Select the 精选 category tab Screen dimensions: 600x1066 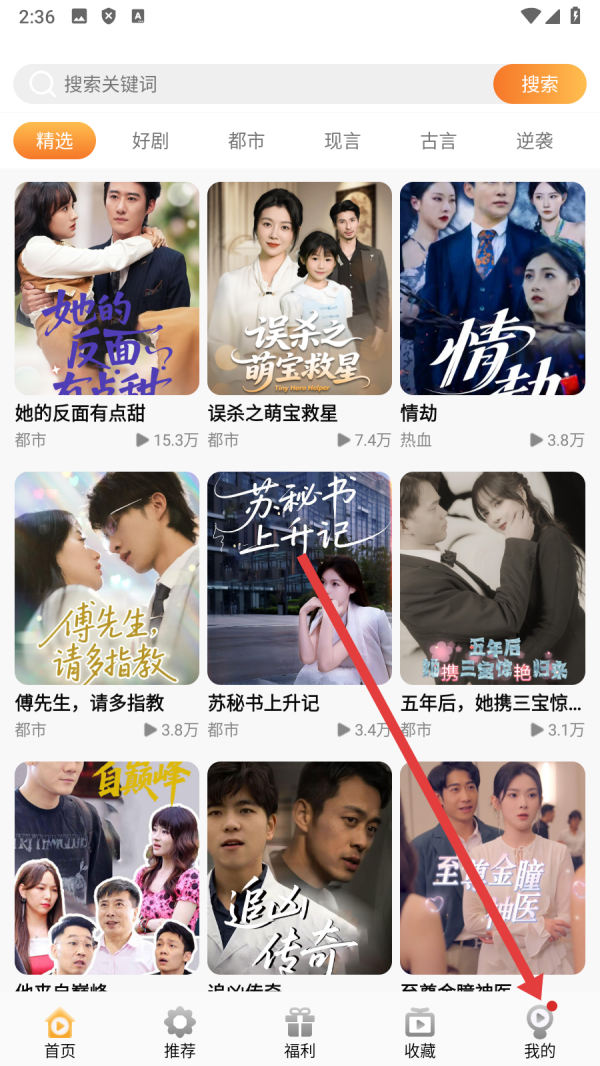tap(54, 141)
